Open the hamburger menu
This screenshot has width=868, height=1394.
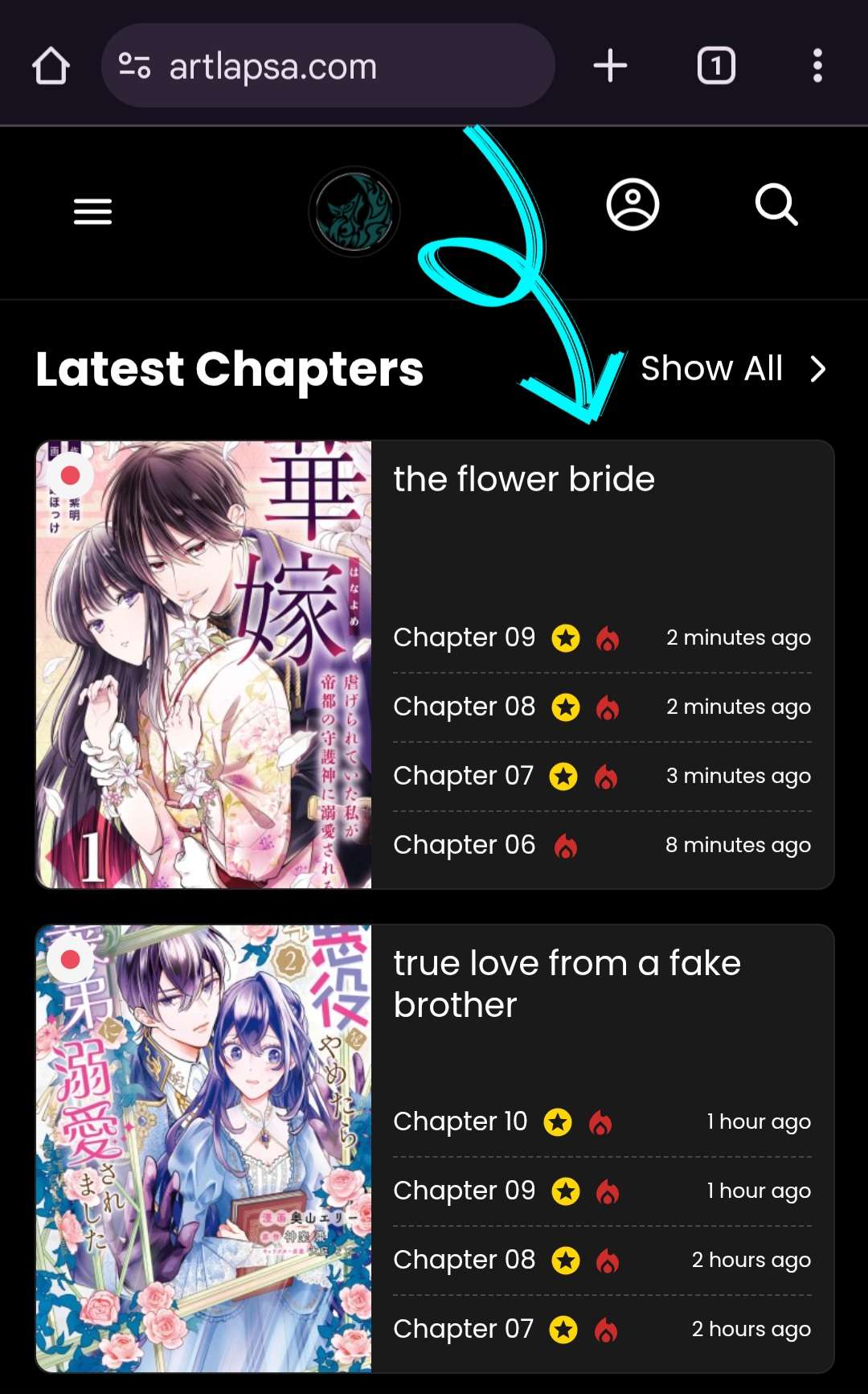point(92,211)
